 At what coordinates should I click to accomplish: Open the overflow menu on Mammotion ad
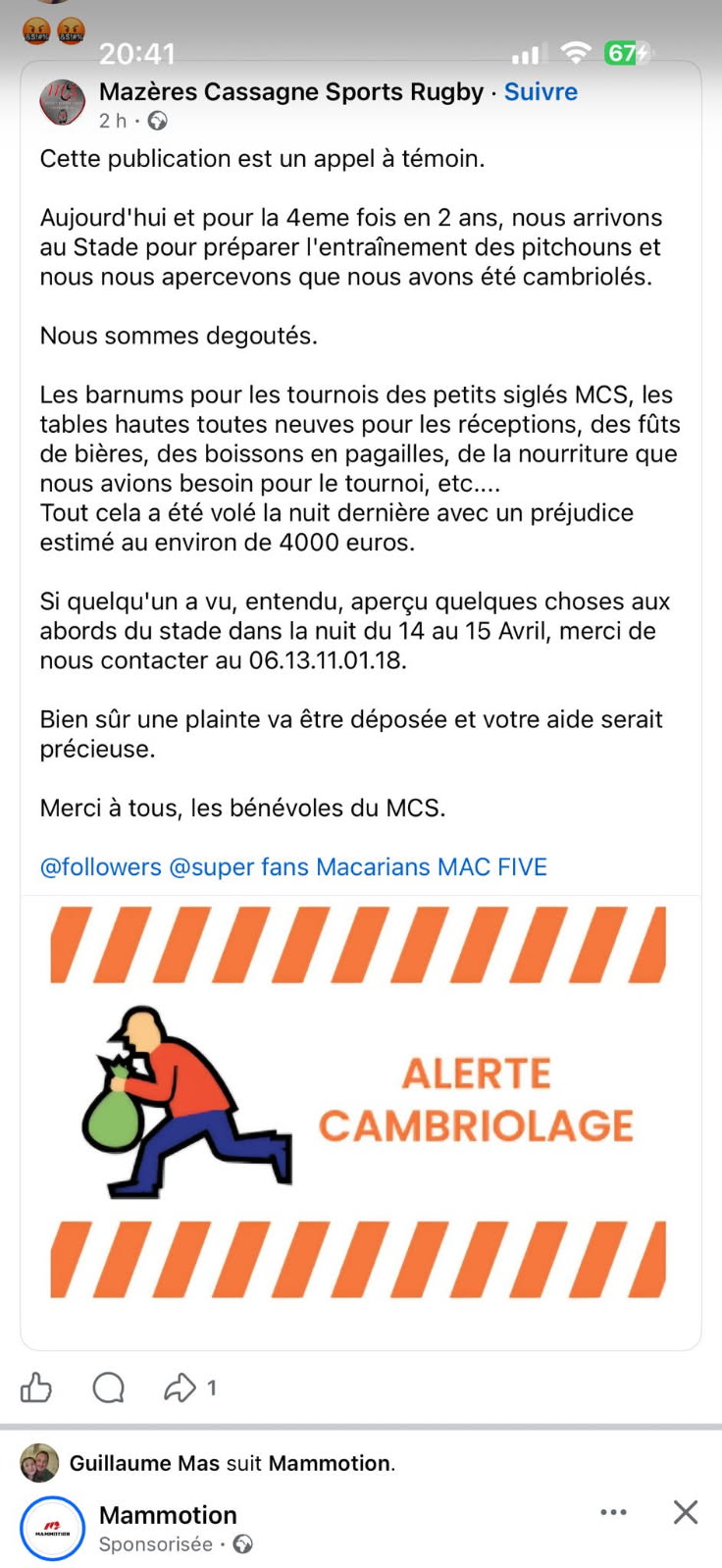613,1512
